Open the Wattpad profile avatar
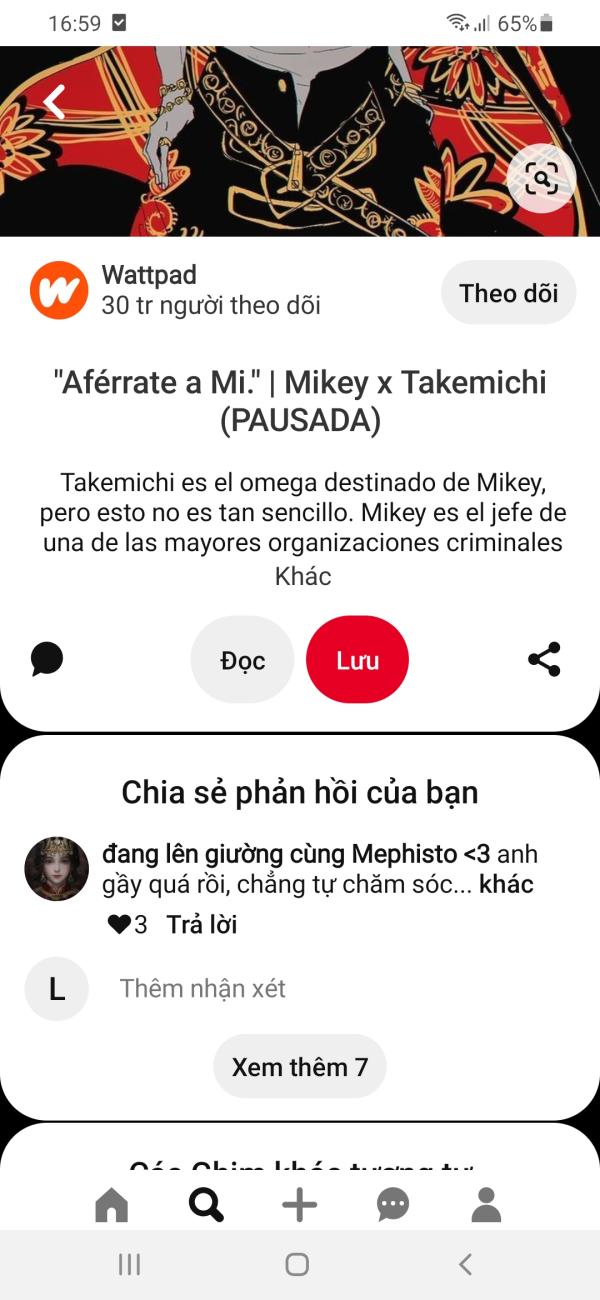Viewport: 600px width, 1300px height. 59,291
